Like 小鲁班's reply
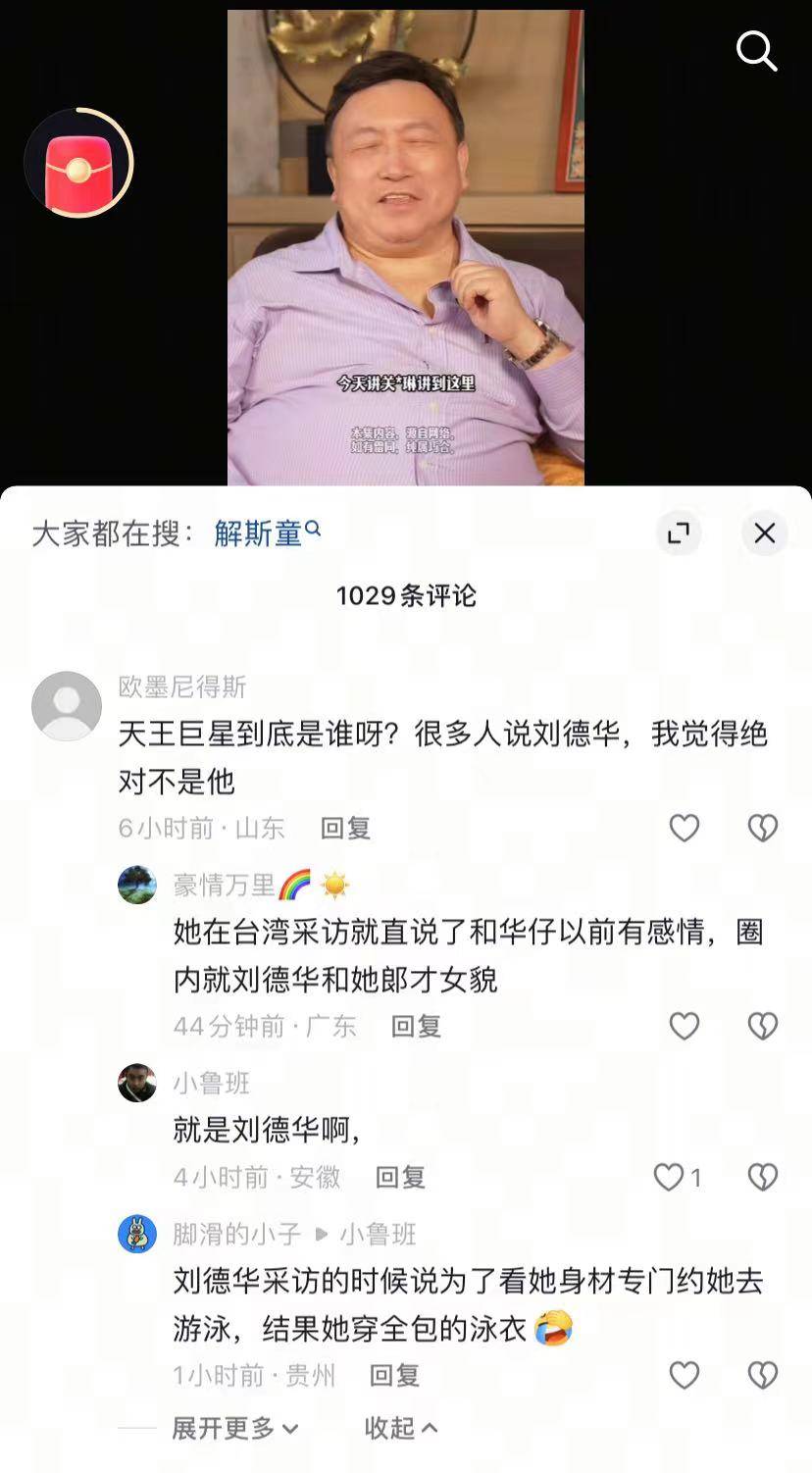Viewport: 812px width, 1473px height. [671, 1177]
